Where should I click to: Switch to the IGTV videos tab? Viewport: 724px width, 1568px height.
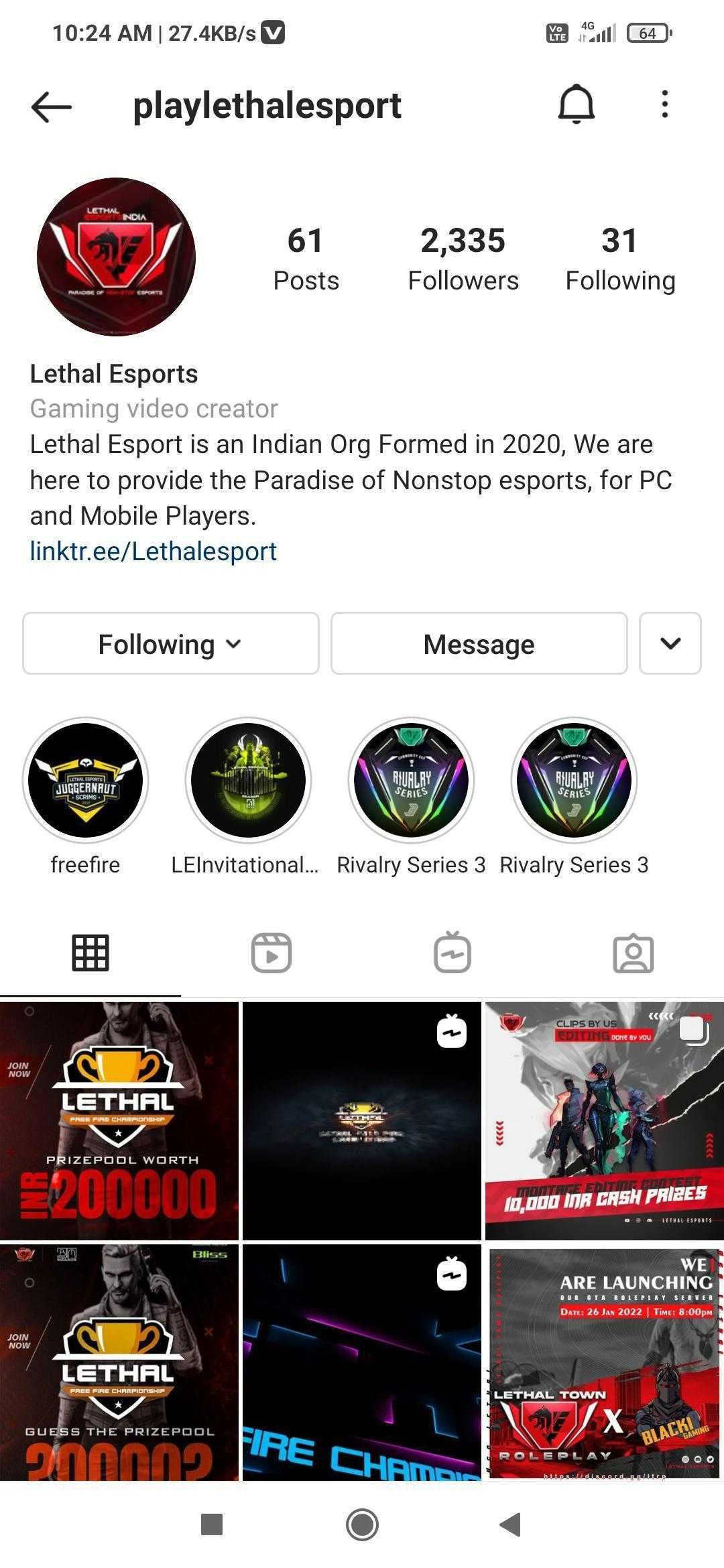452,952
